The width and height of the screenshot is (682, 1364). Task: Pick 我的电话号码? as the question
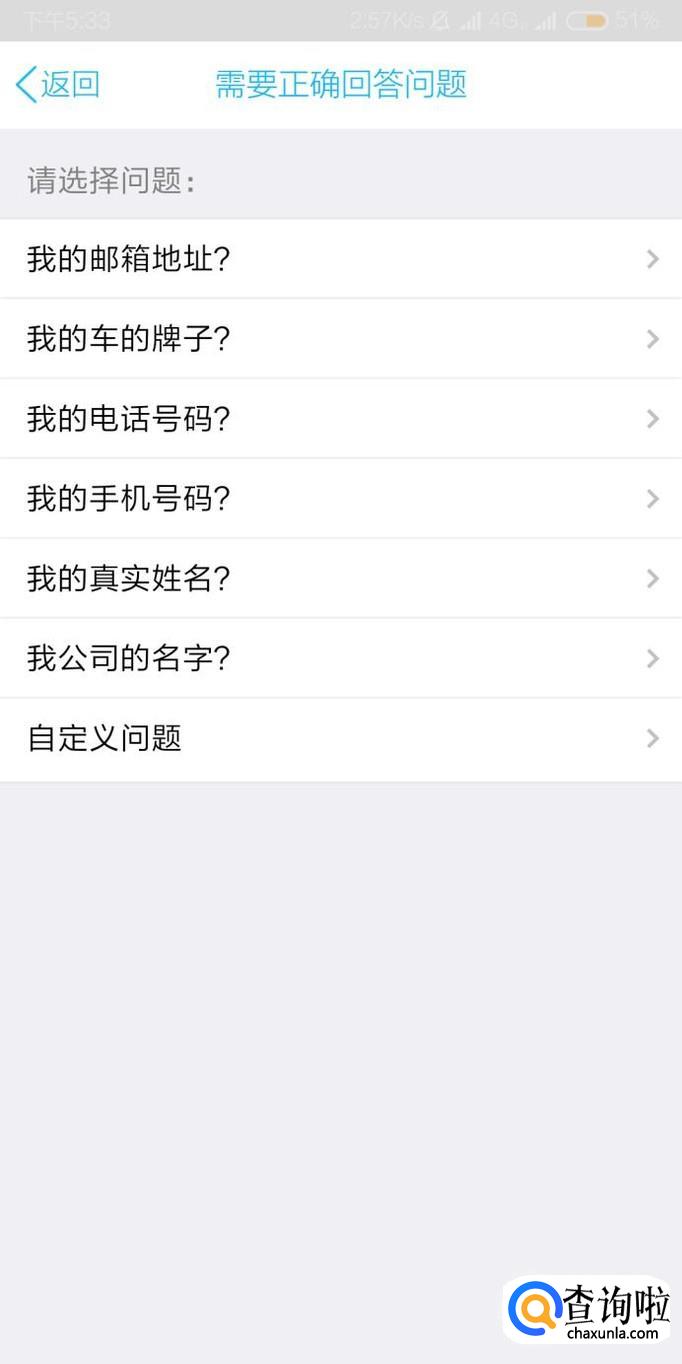[340, 419]
